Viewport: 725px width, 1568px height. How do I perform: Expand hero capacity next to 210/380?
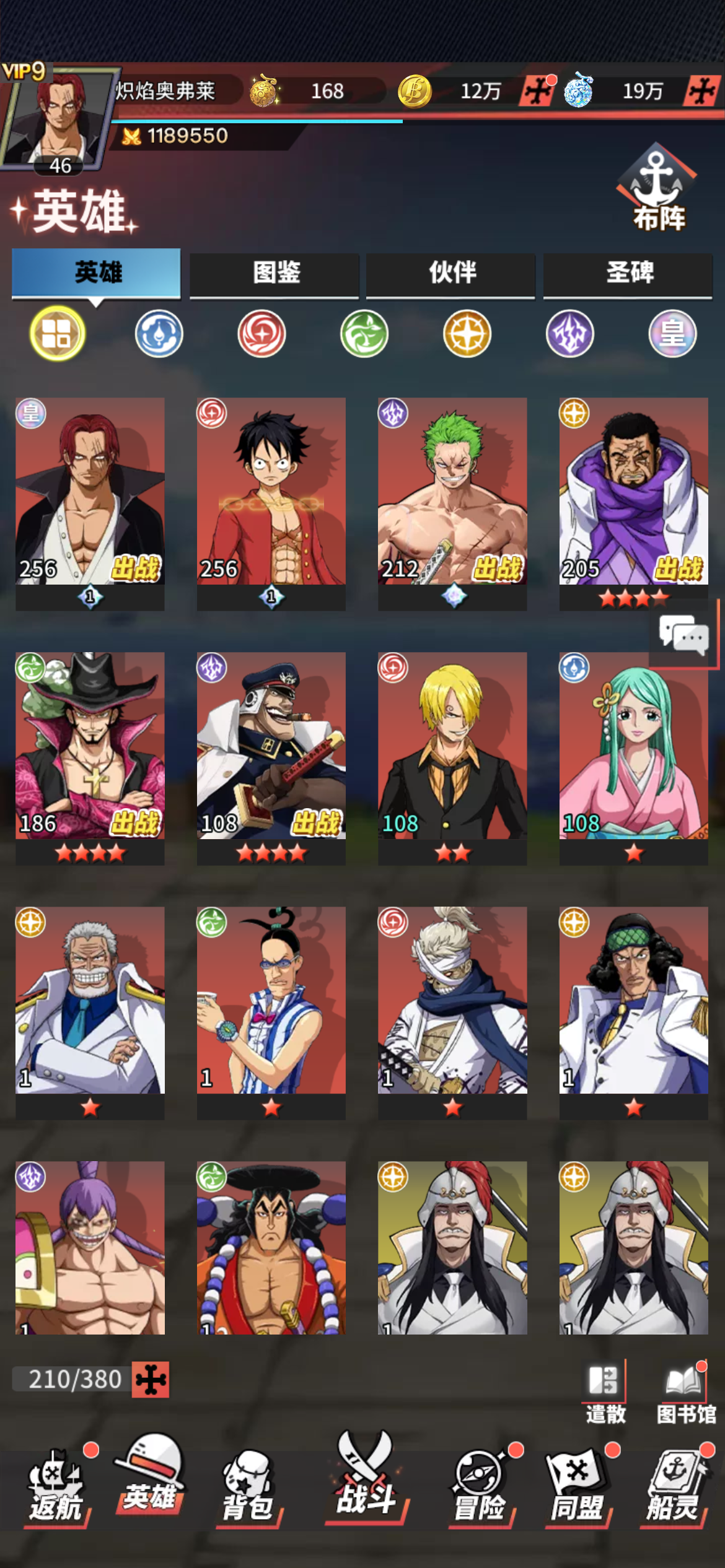point(151,1379)
